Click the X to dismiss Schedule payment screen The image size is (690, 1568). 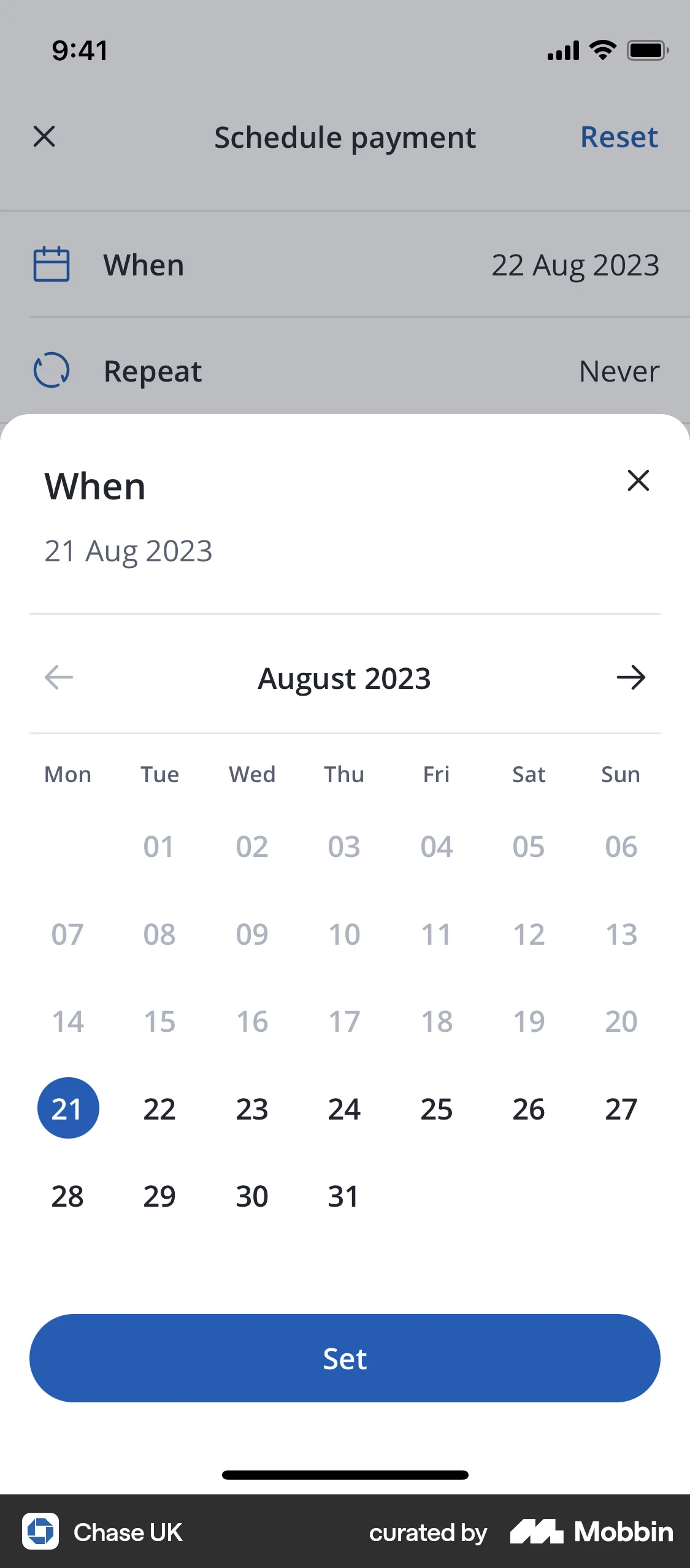[44, 137]
